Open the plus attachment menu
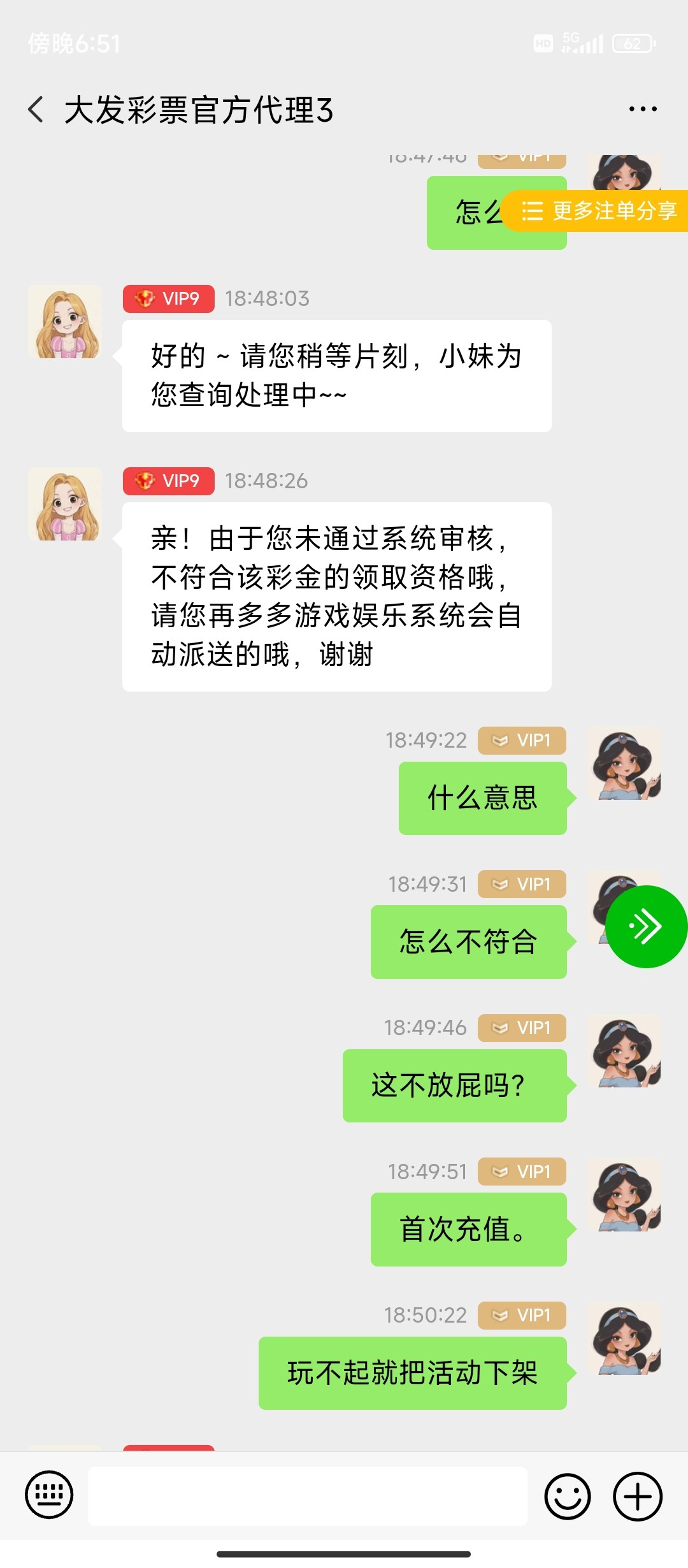688x1568 pixels. tap(638, 1495)
